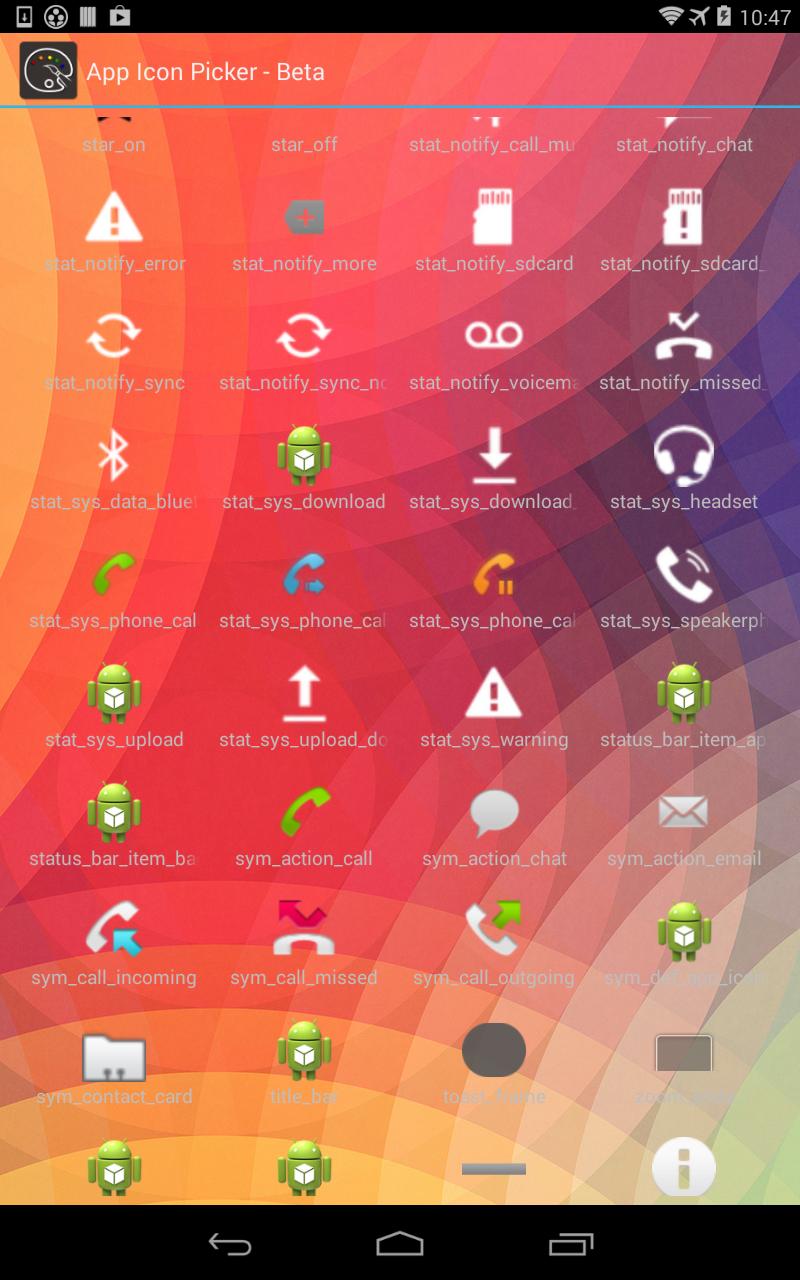Choose the stat_sys_headset headphones icon
Image resolution: width=800 pixels, height=1280 pixels.
684,456
